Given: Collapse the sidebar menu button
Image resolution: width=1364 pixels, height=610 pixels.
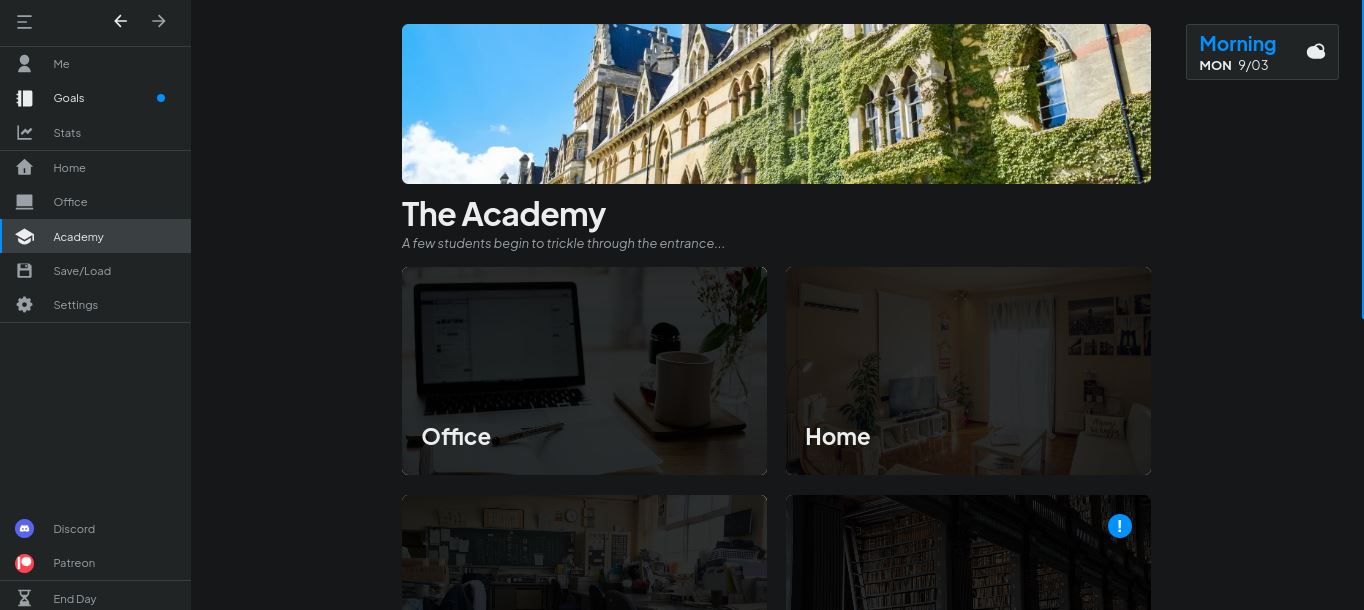Looking at the screenshot, I should tap(25, 21).
